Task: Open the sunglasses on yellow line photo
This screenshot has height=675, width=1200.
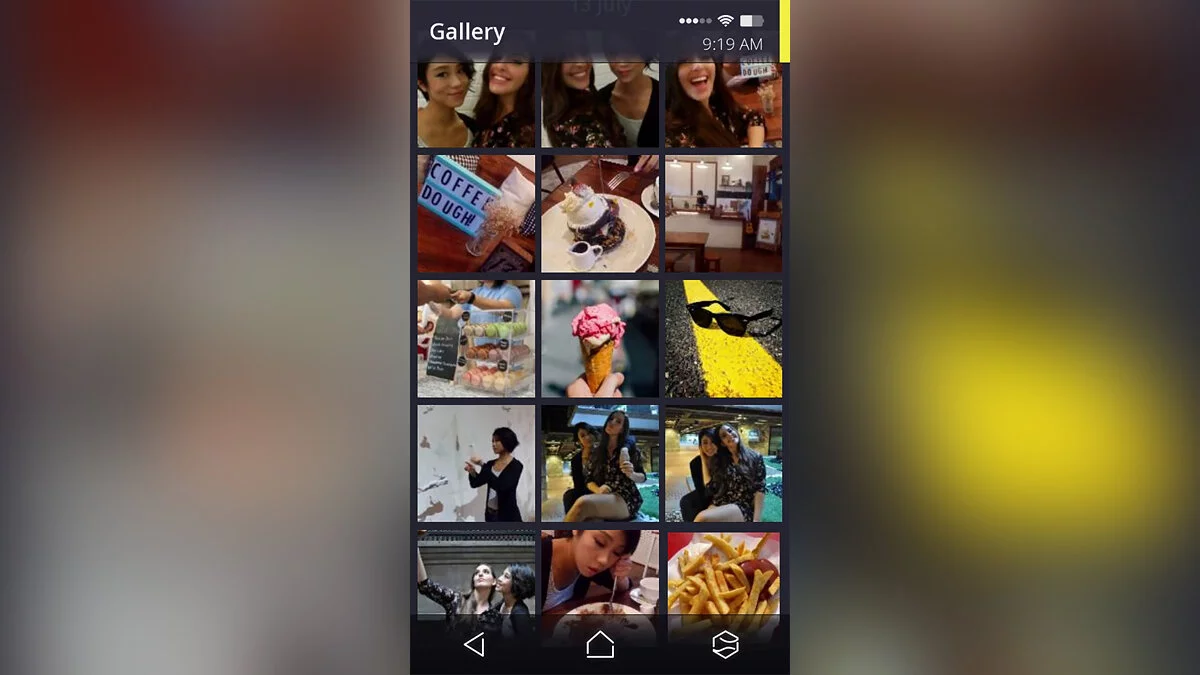Action: (723, 338)
